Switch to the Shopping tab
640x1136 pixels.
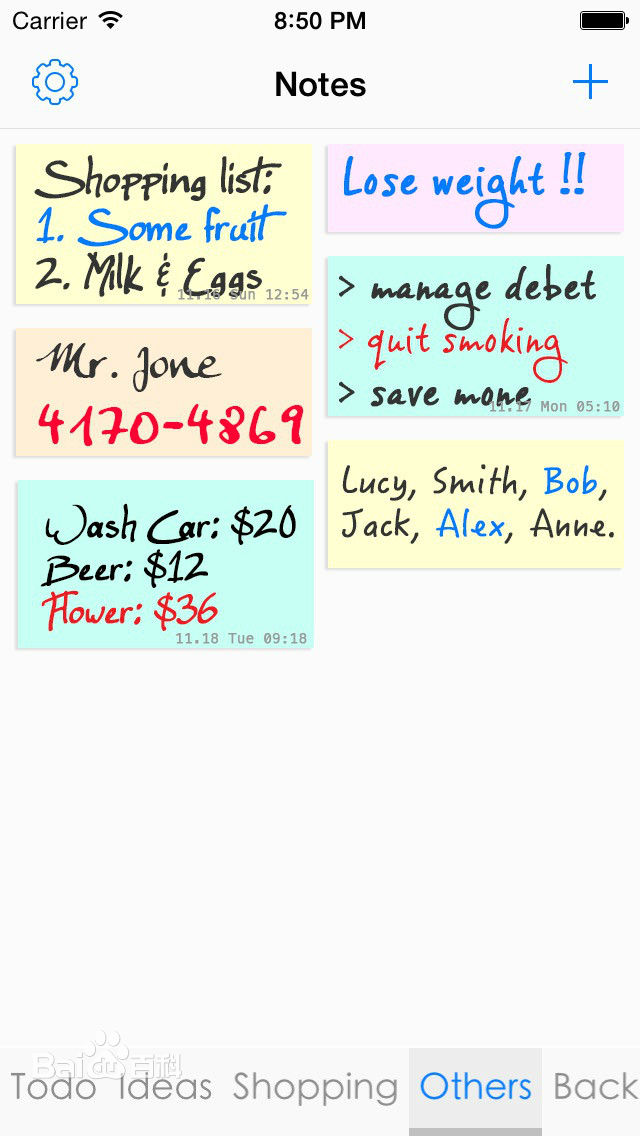tap(315, 1087)
